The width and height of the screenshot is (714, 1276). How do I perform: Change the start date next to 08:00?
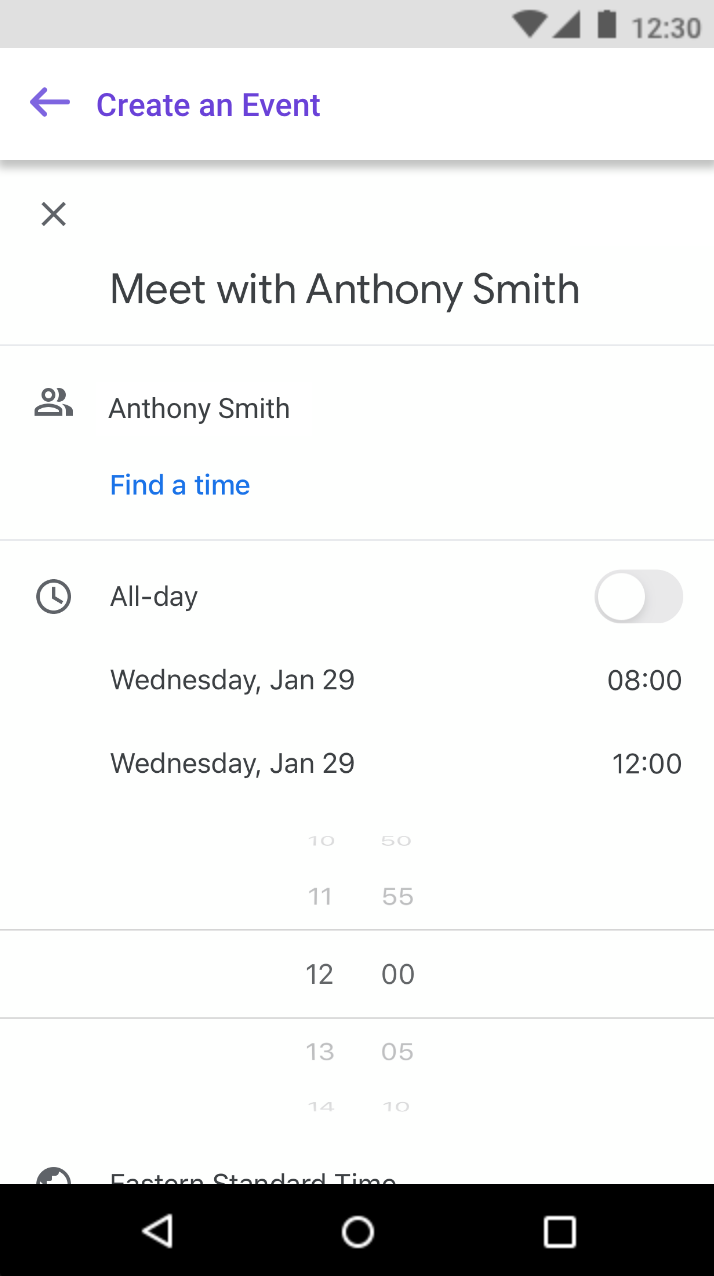click(x=232, y=680)
